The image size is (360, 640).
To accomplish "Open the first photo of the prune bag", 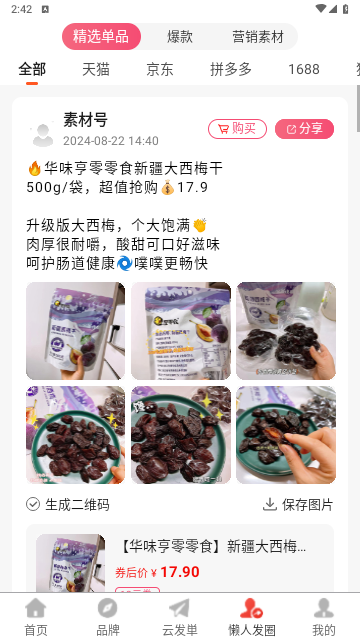I will (x=76, y=331).
